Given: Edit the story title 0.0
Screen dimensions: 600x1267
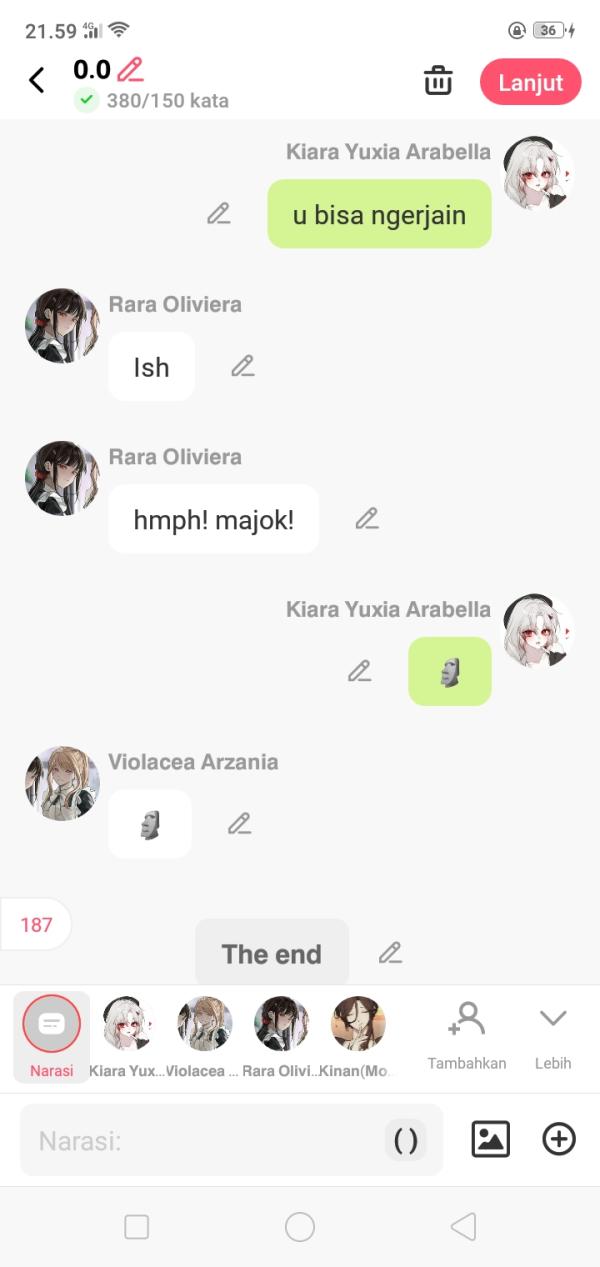Looking at the screenshot, I should click(x=130, y=69).
